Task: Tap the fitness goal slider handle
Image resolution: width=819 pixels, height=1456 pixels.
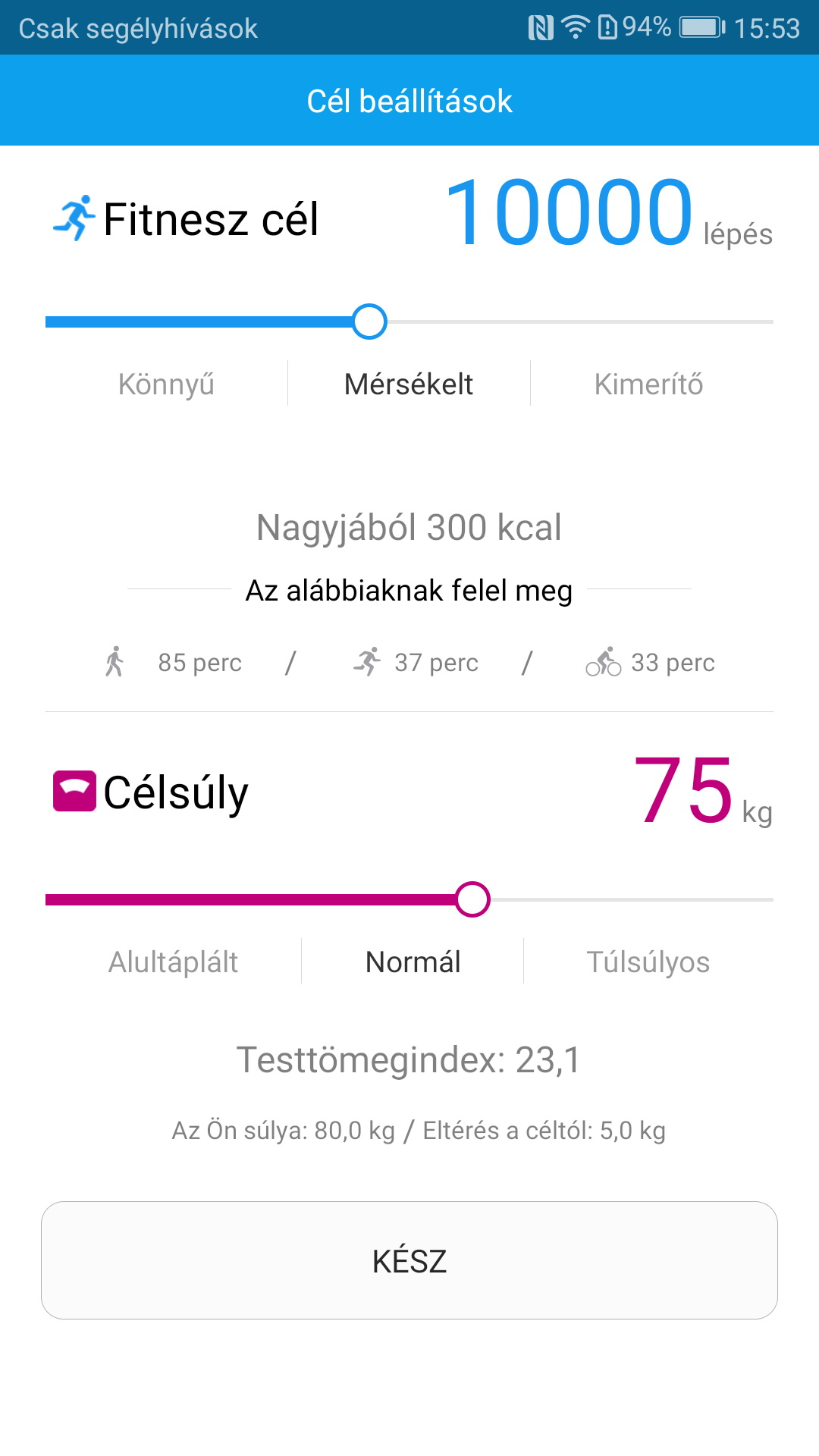Action: (369, 322)
